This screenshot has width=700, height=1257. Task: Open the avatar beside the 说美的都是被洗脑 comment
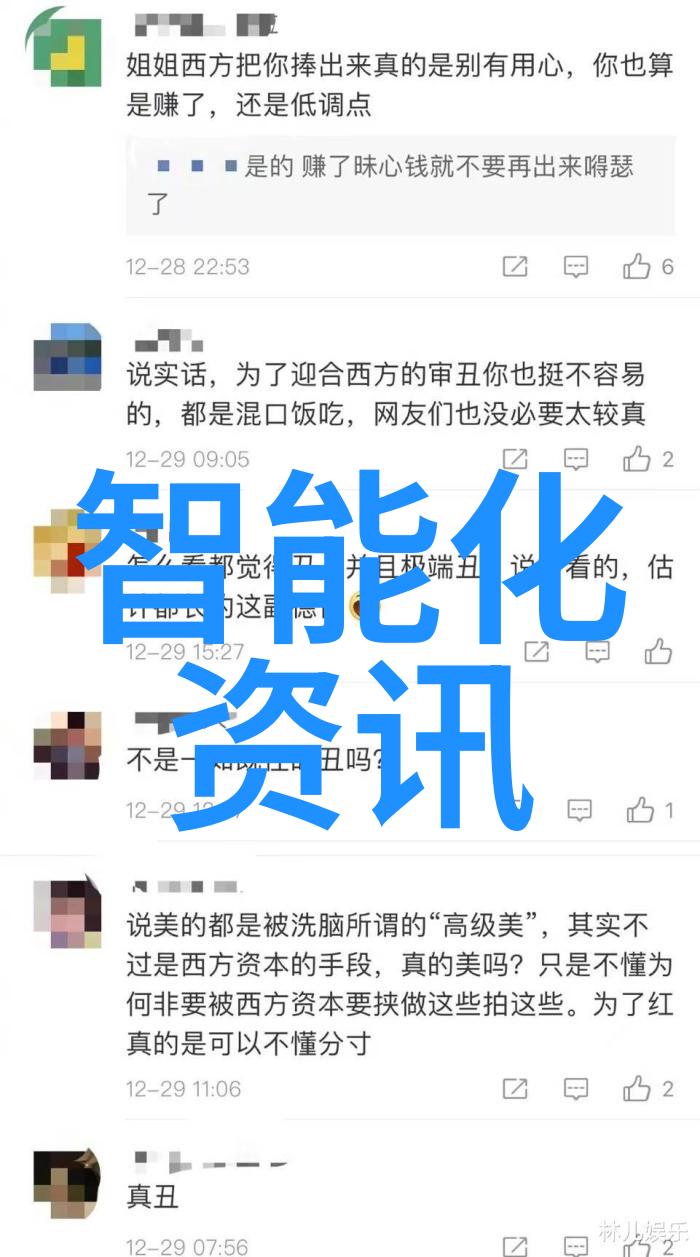[x=67, y=912]
